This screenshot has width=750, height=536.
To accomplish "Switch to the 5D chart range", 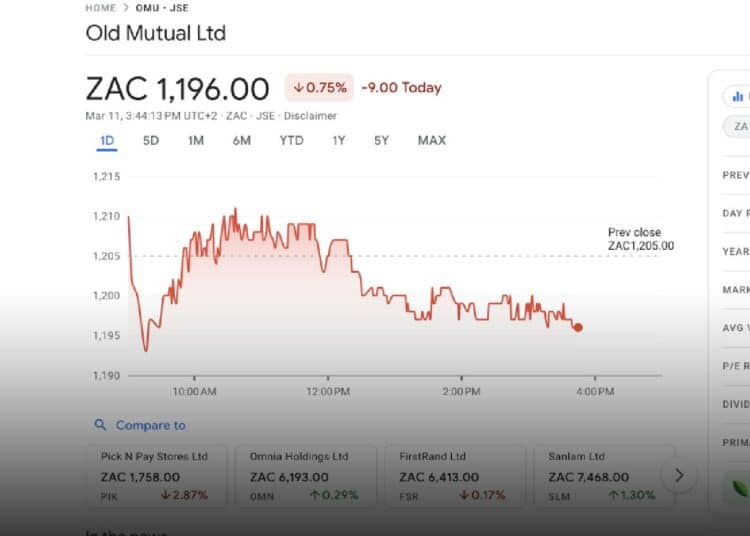I will pos(151,141).
